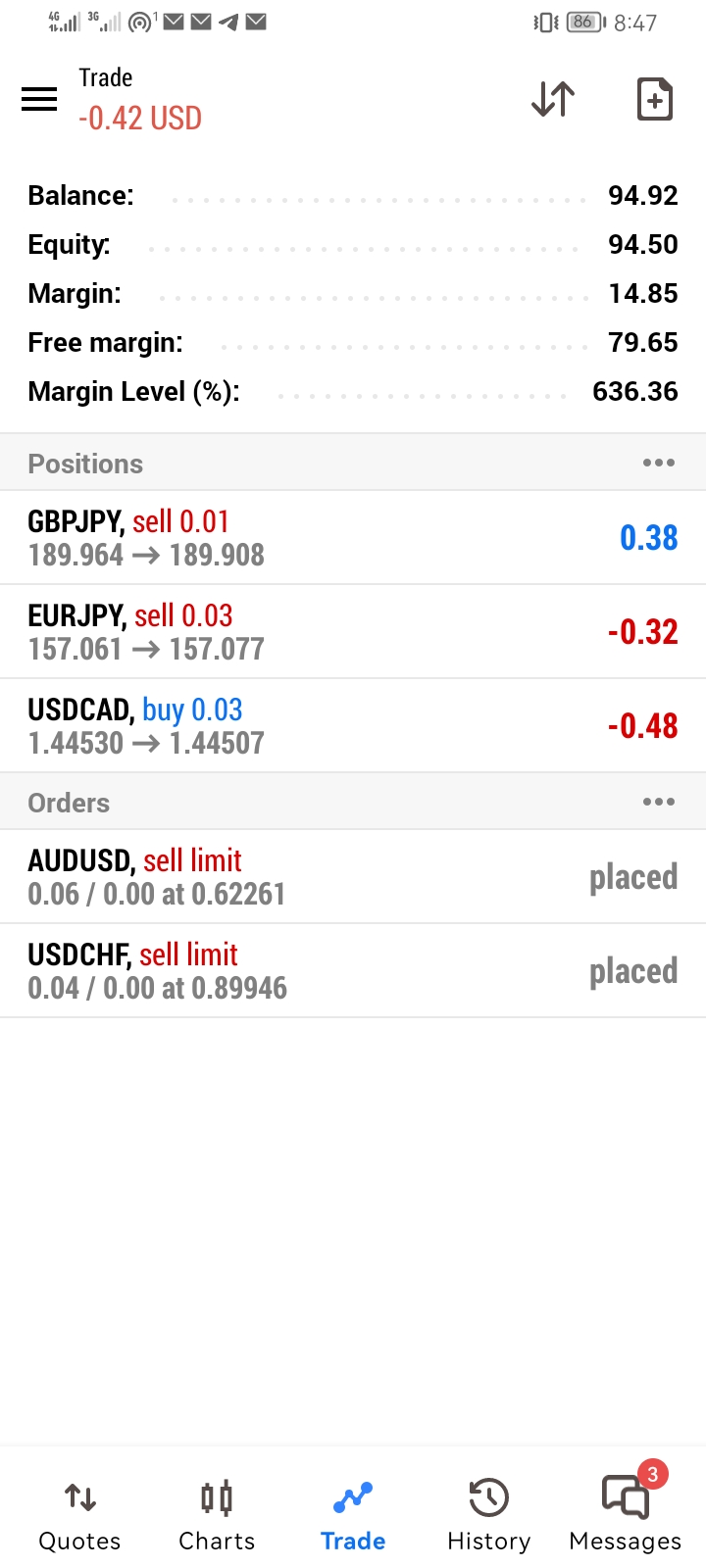
Task: Create a new order with plus icon
Action: pyautogui.click(x=654, y=99)
